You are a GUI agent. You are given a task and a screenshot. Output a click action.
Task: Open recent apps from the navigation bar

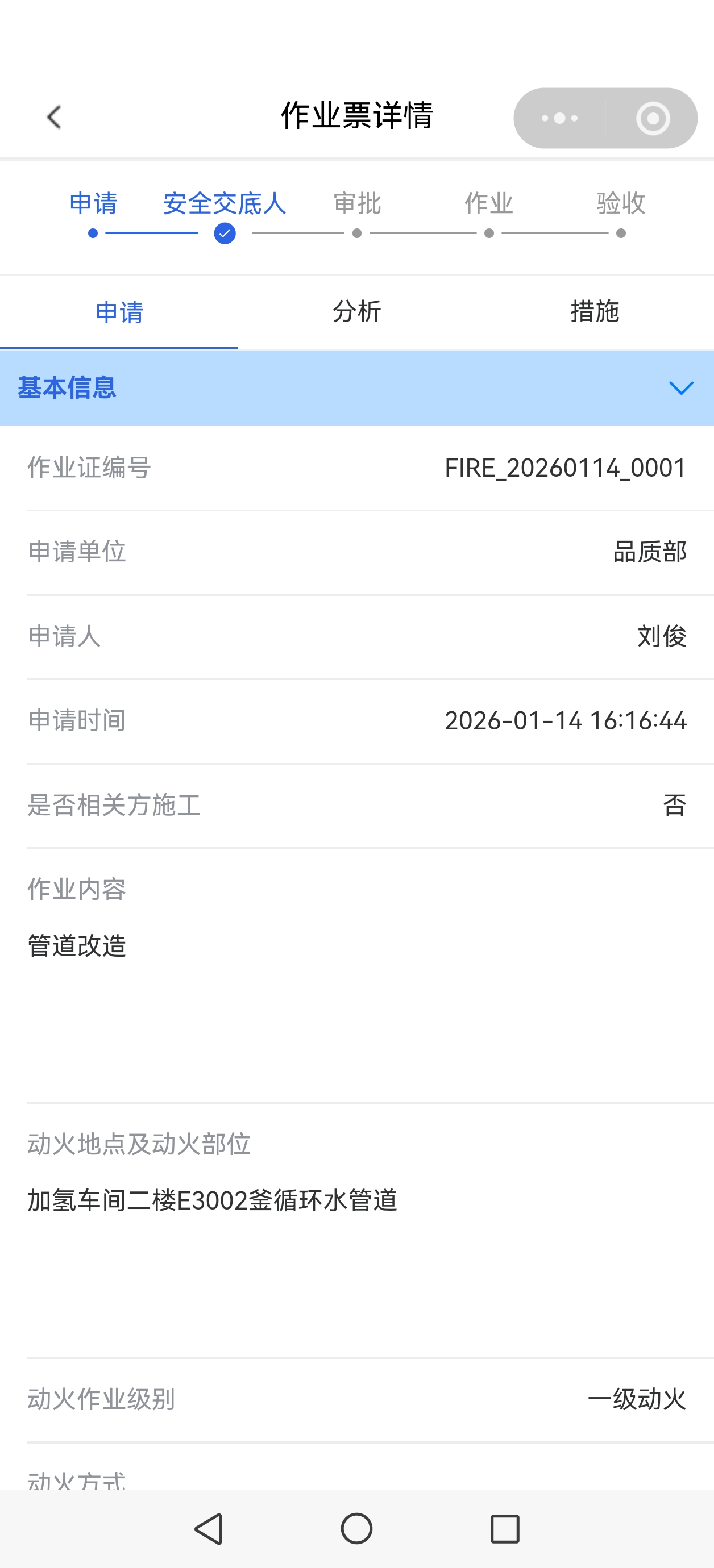[x=505, y=1528]
